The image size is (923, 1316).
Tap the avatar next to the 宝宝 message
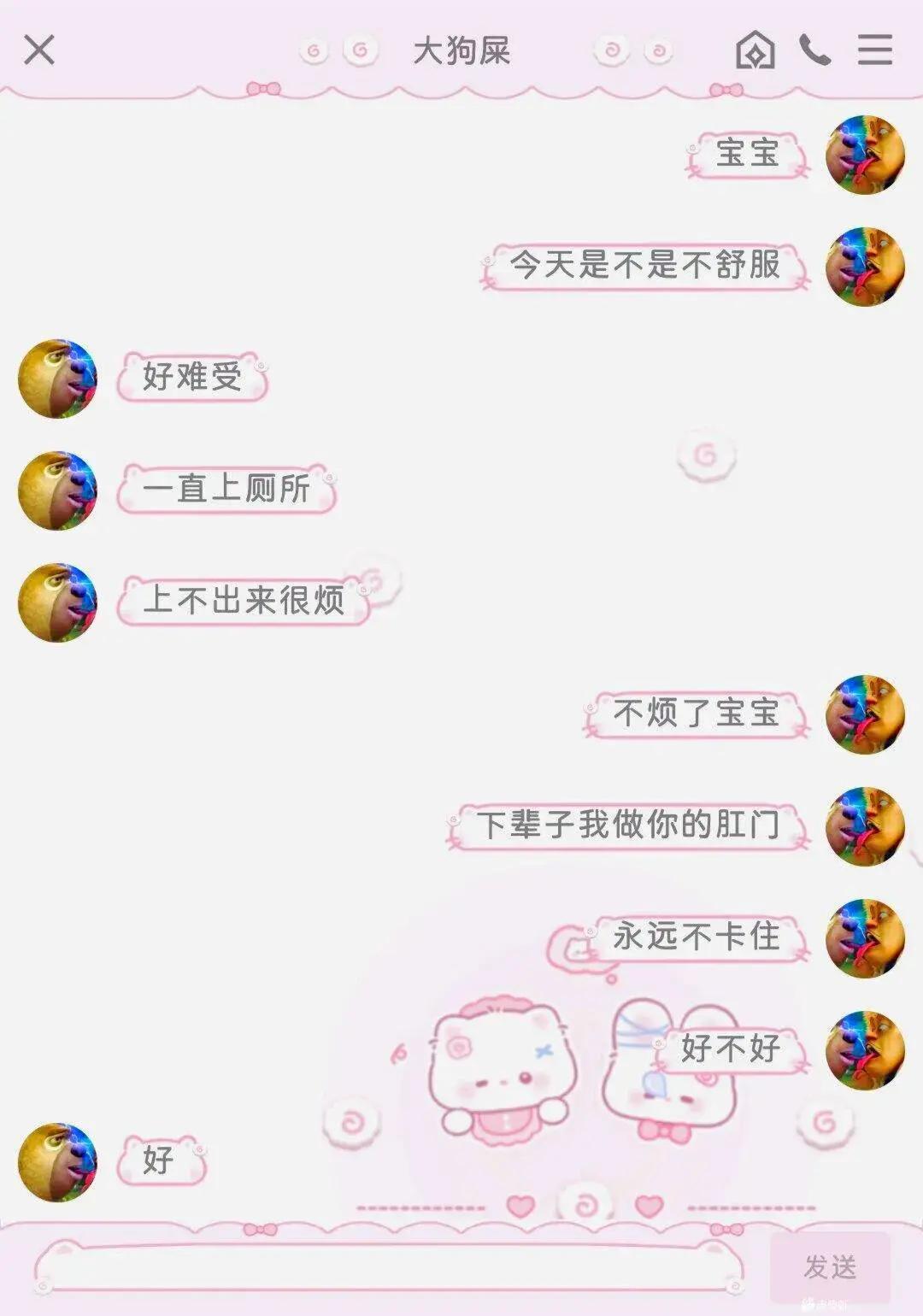(865, 156)
